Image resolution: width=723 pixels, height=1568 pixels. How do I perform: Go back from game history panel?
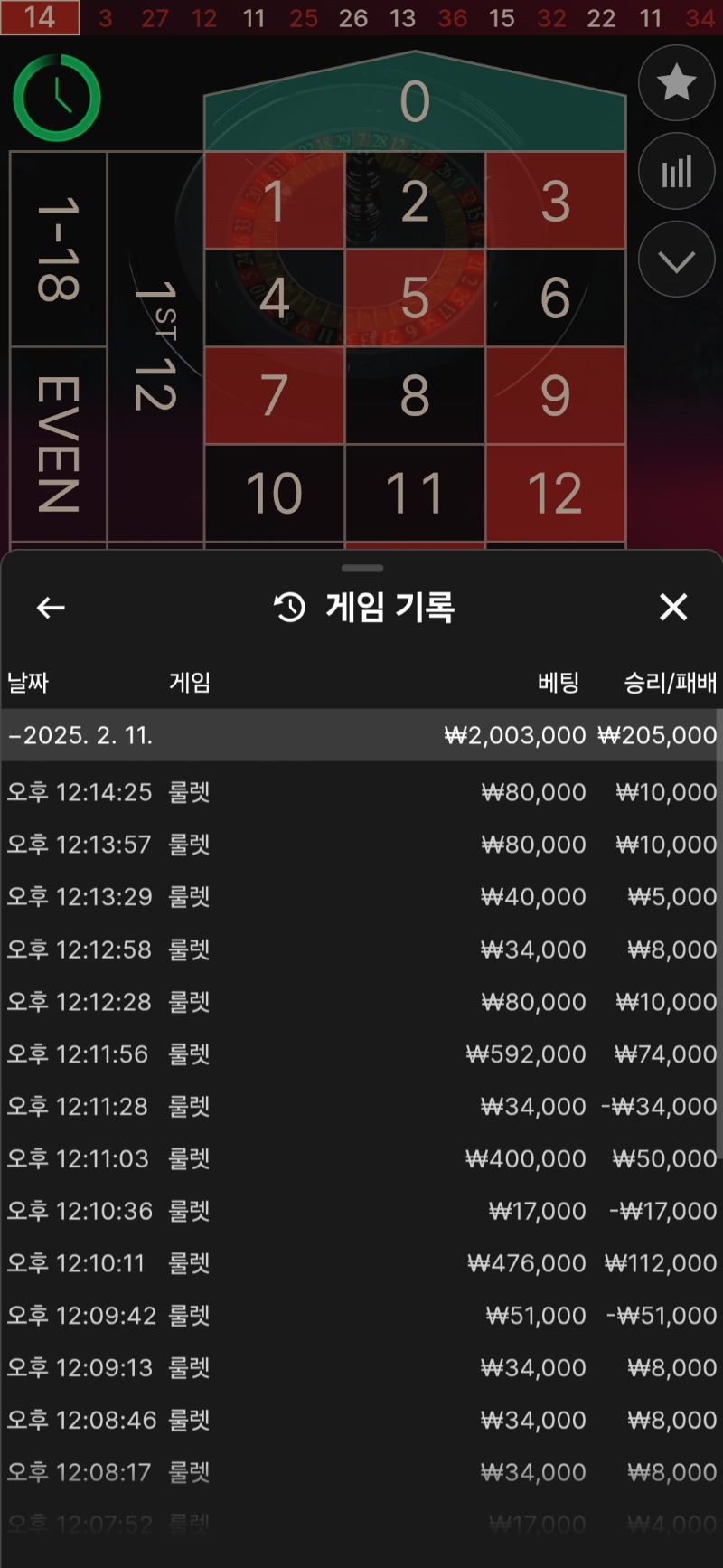point(51,608)
